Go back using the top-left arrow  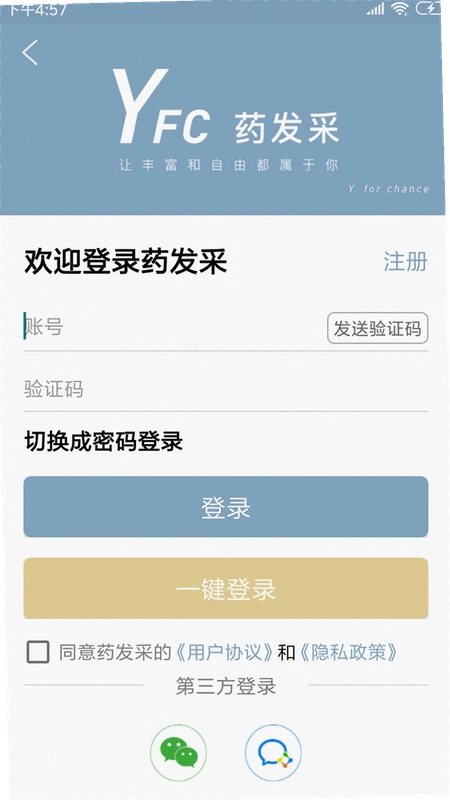[30, 52]
